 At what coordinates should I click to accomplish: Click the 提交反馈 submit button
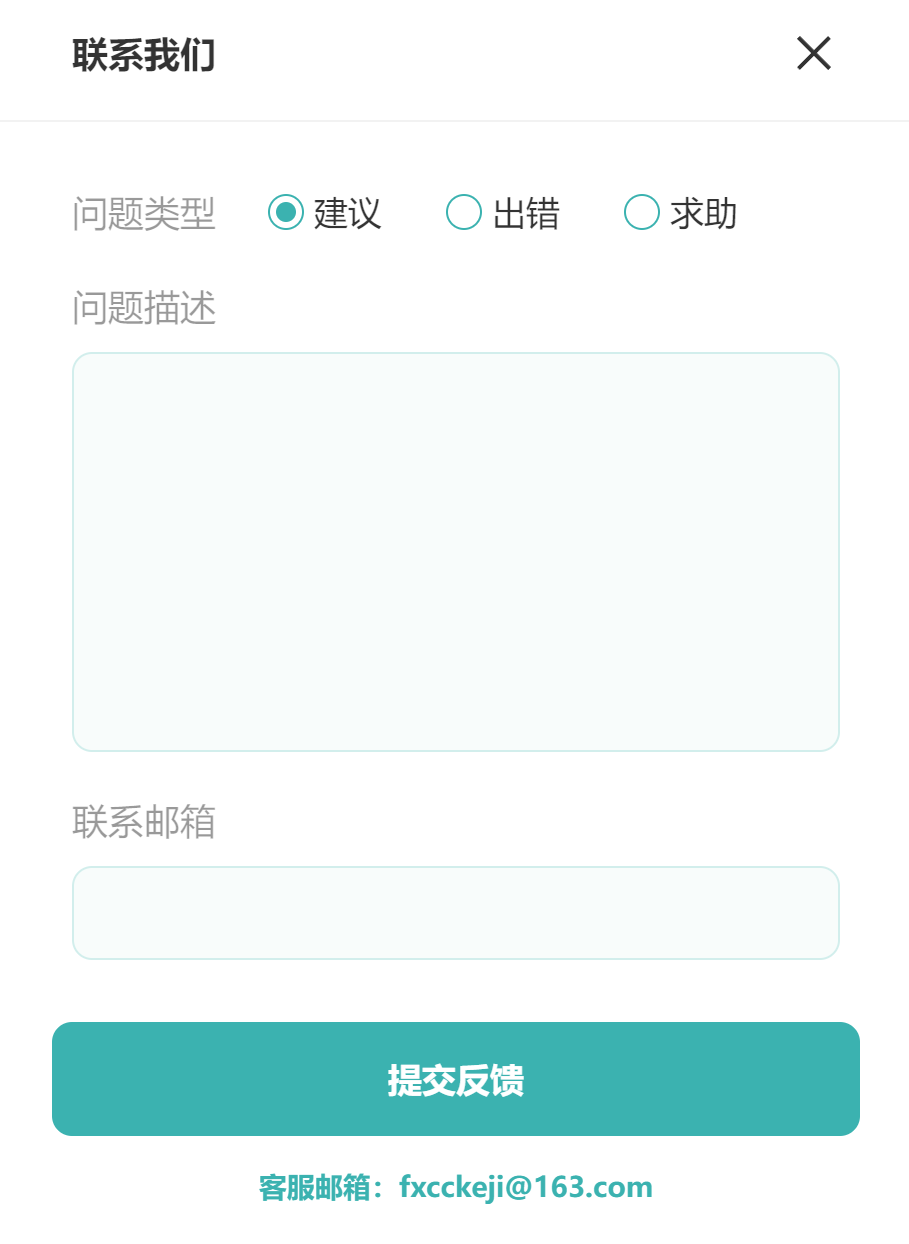(x=455, y=1080)
